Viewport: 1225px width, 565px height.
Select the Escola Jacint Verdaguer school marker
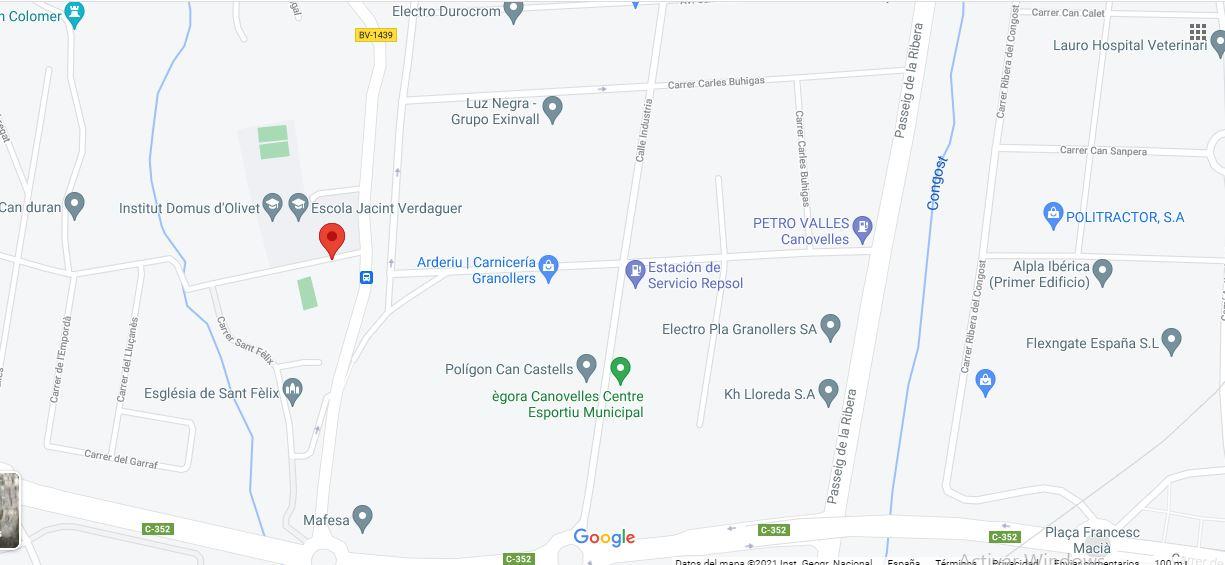pos(298,206)
